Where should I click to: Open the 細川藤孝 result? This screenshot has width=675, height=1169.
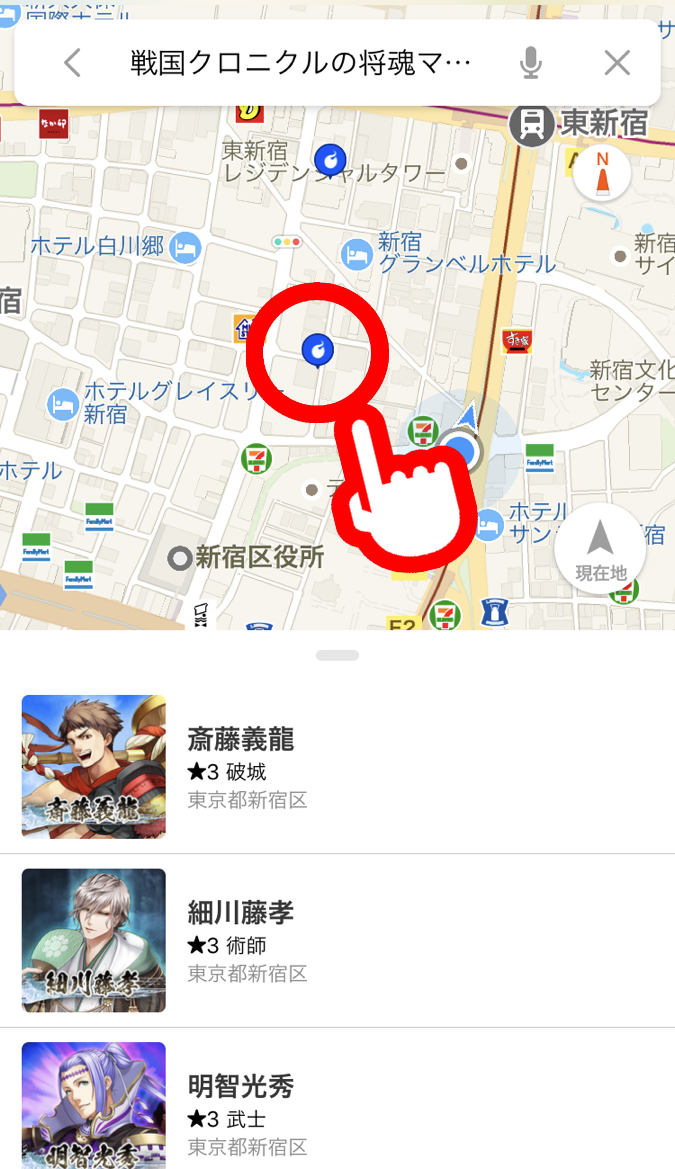point(337,941)
